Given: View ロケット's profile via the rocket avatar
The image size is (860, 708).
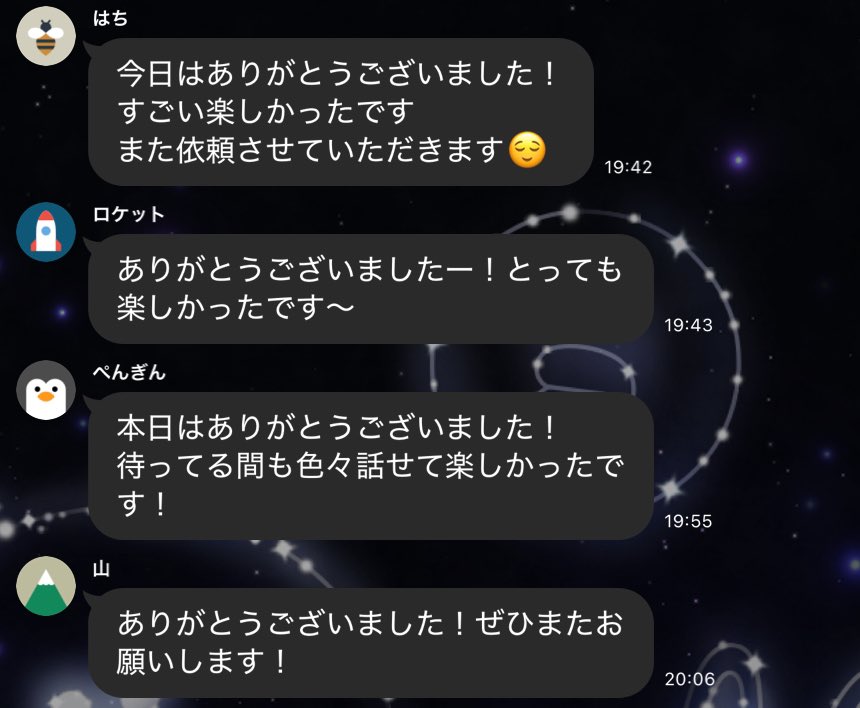Looking at the screenshot, I should (x=47, y=232).
